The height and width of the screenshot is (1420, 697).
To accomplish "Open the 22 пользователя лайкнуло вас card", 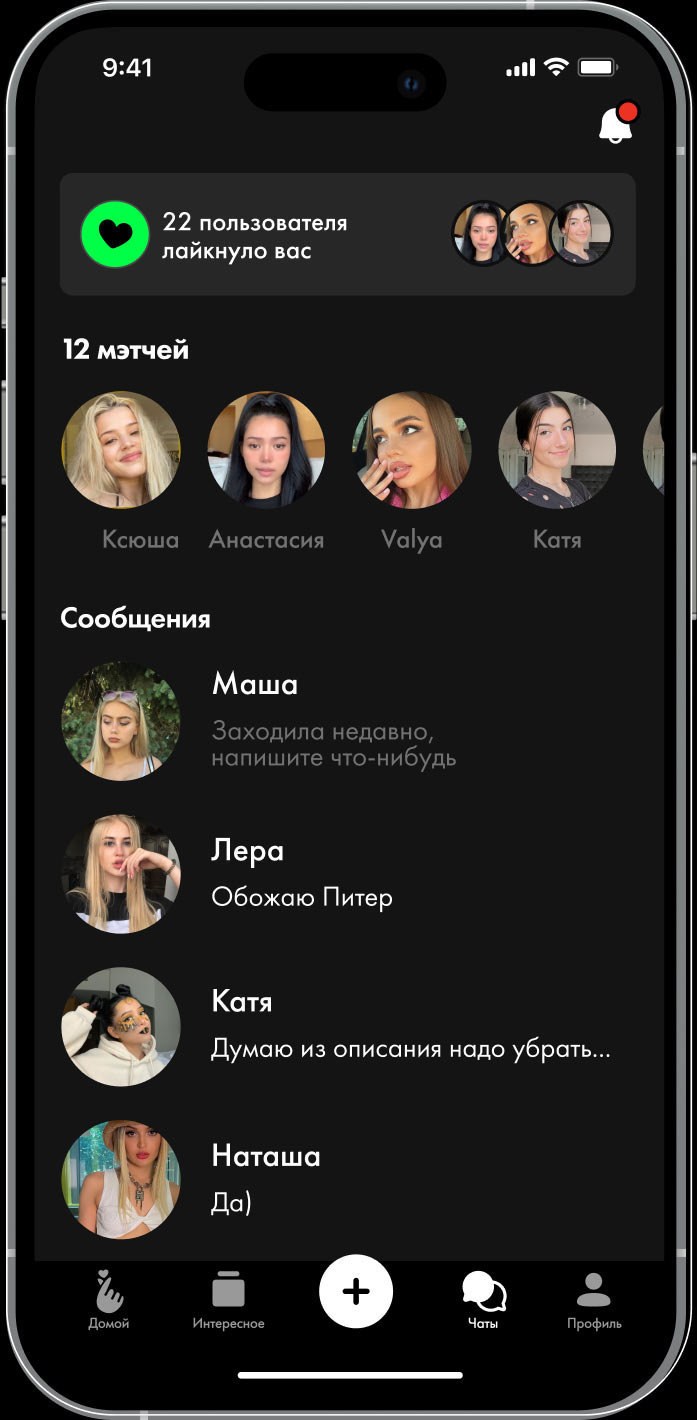I will (x=347, y=235).
